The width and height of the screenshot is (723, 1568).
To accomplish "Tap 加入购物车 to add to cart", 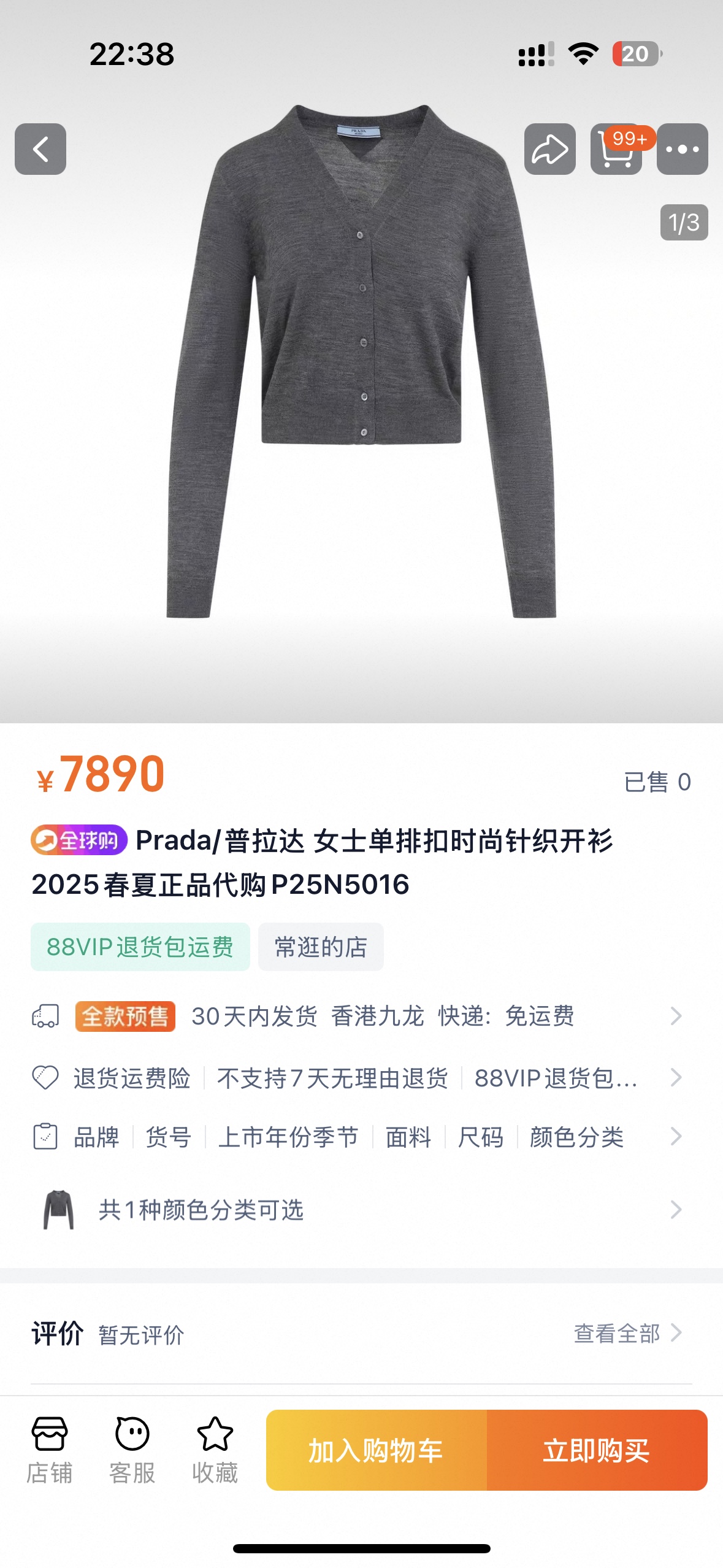I will click(377, 1450).
